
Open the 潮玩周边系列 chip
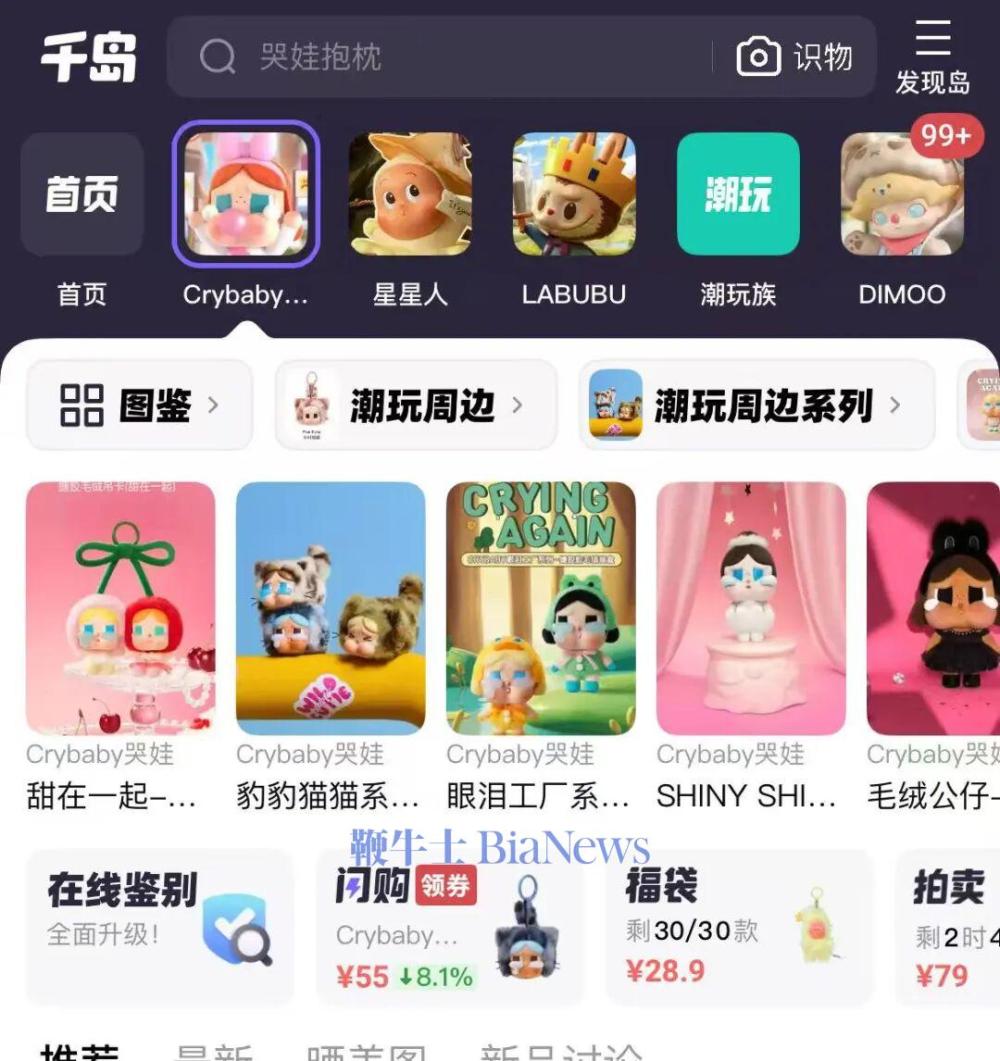pos(757,405)
